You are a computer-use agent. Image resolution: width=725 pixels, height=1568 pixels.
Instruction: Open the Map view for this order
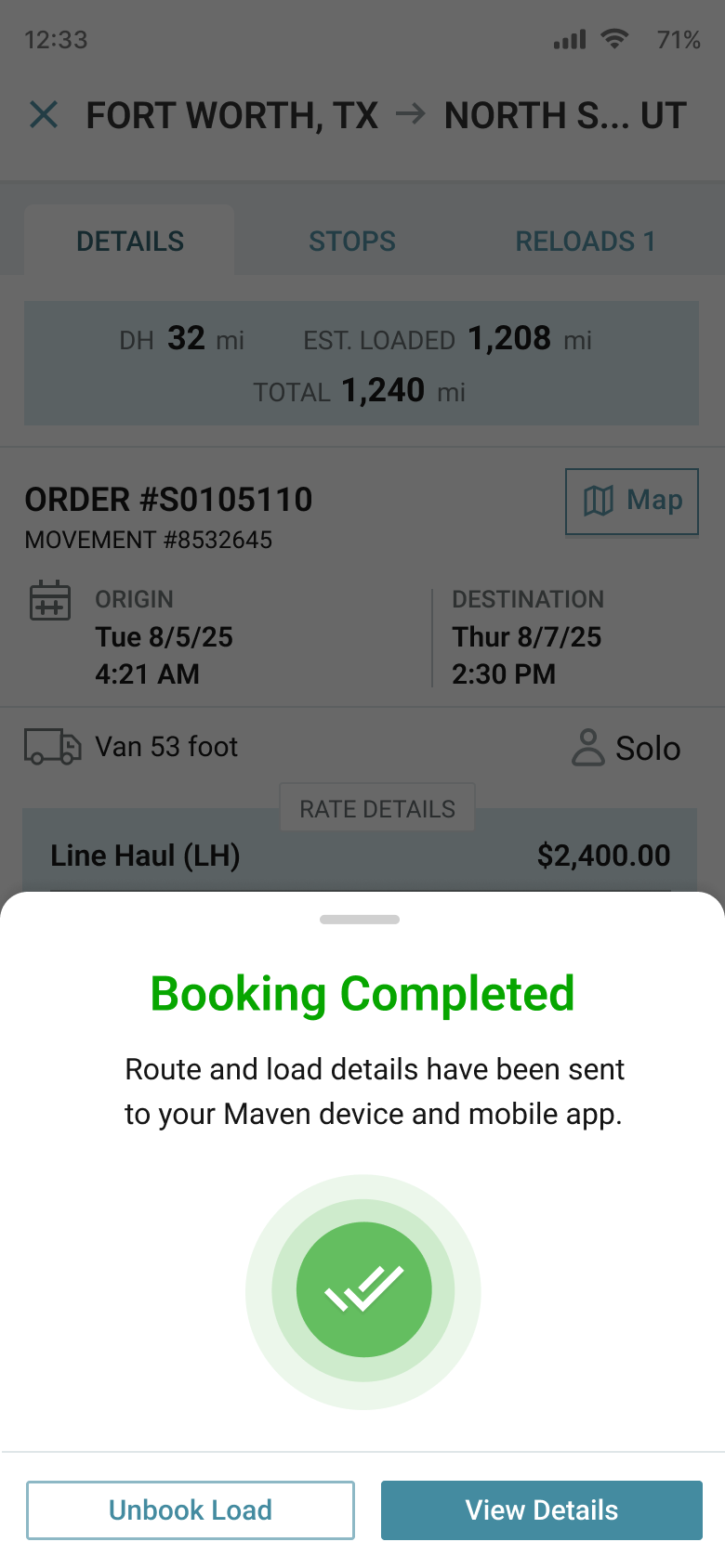click(631, 501)
